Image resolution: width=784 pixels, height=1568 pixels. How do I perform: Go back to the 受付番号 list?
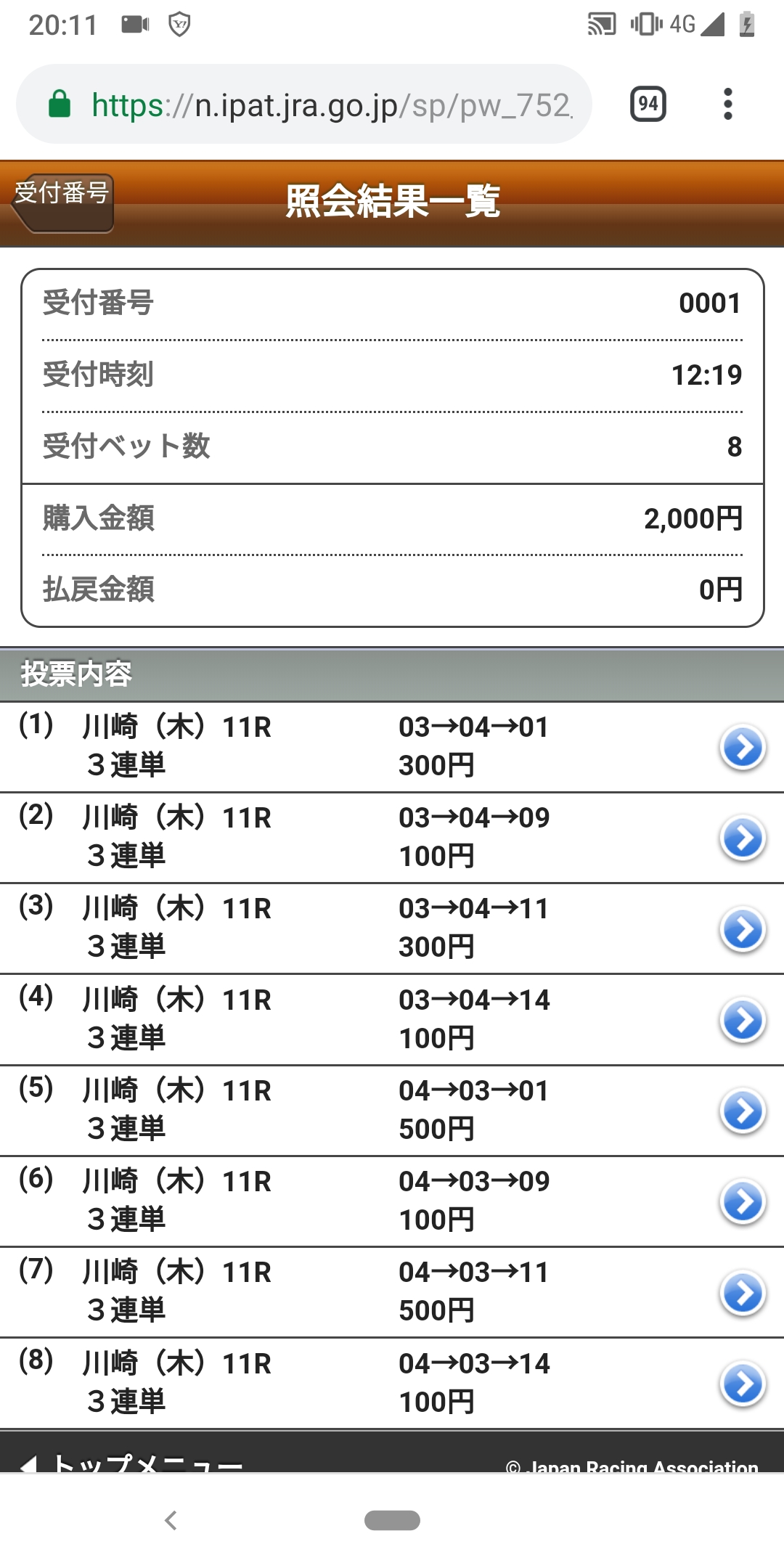[64, 202]
